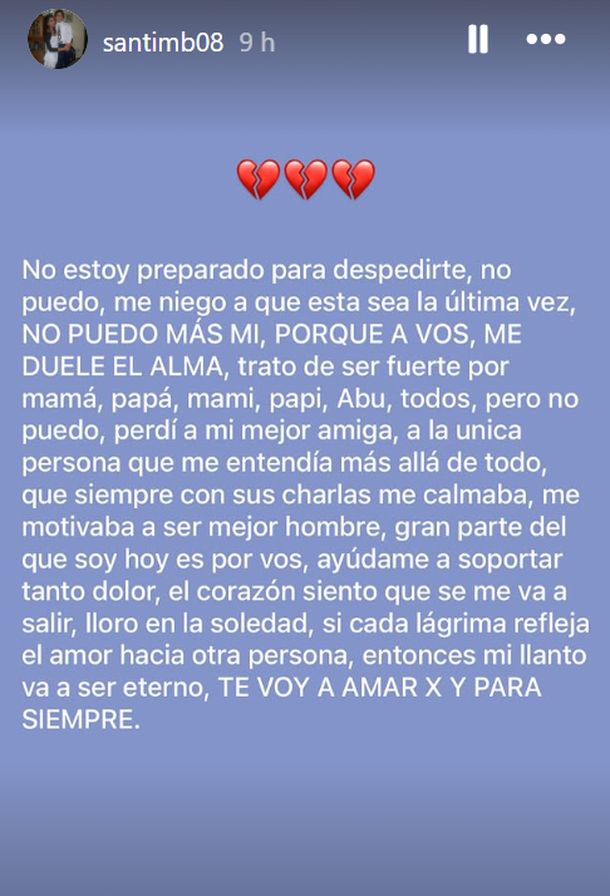
Task: Pause the story playback
Action: pos(478,40)
